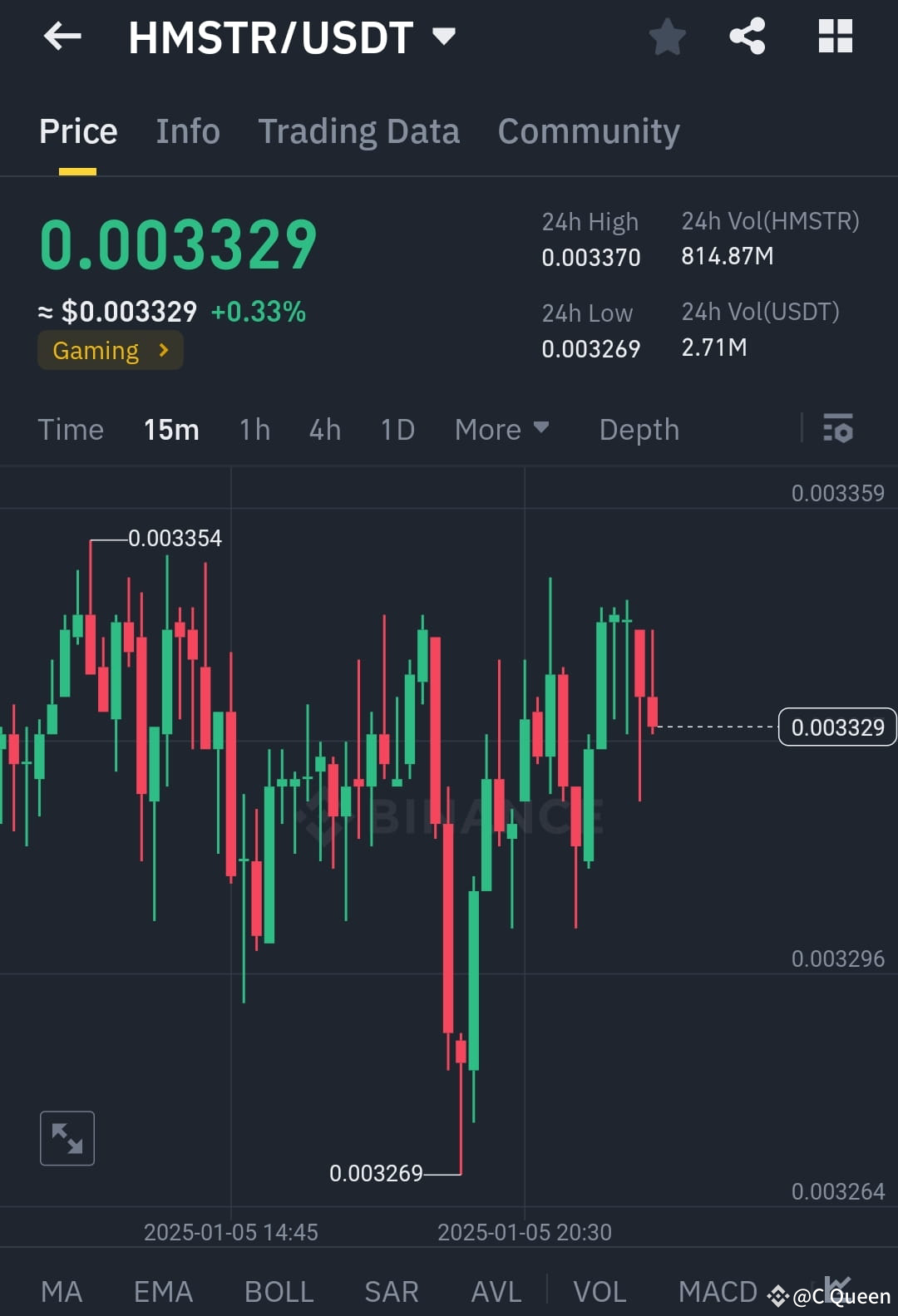Enable the SAR indicator
The height and width of the screenshot is (1316, 898).
coord(390,1290)
